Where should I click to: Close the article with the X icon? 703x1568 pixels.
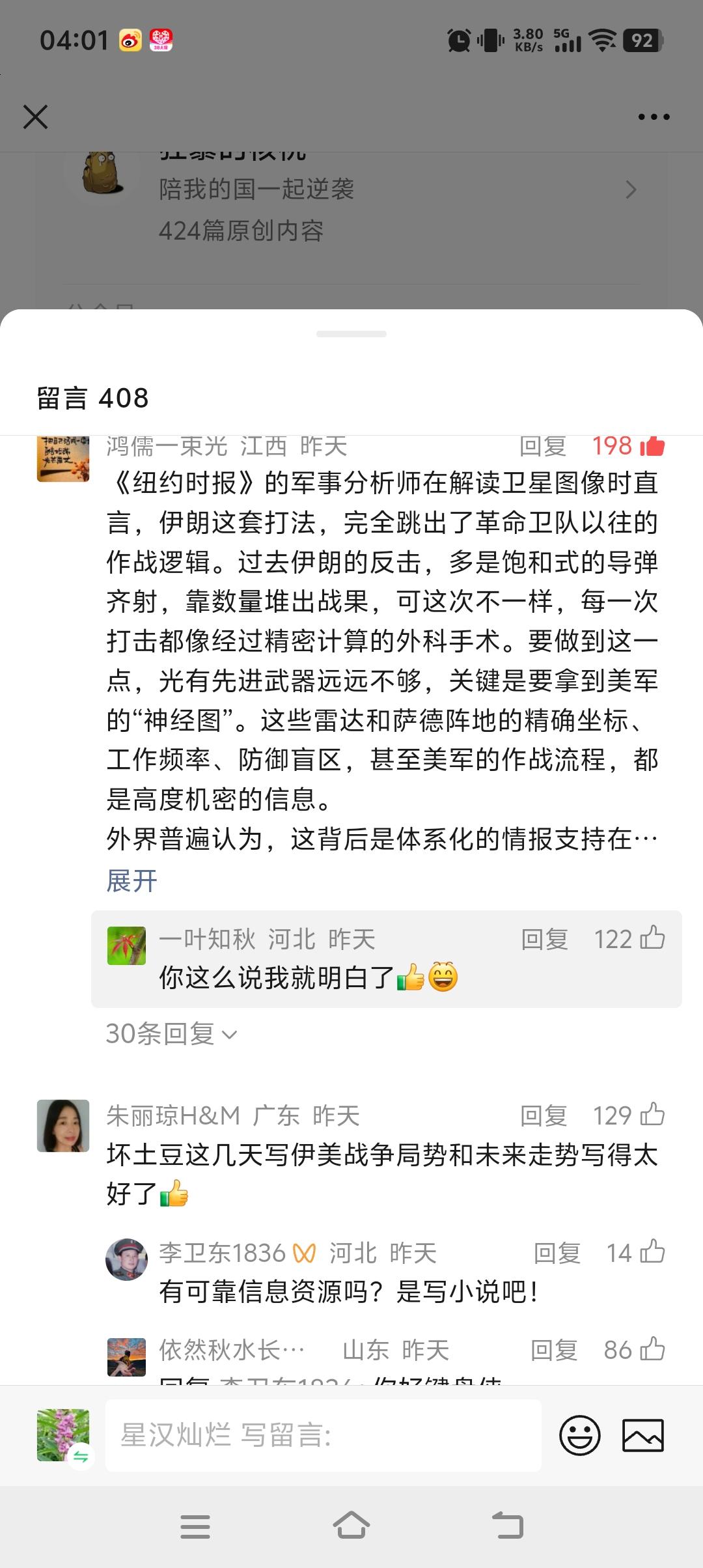click(x=35, y=117)
